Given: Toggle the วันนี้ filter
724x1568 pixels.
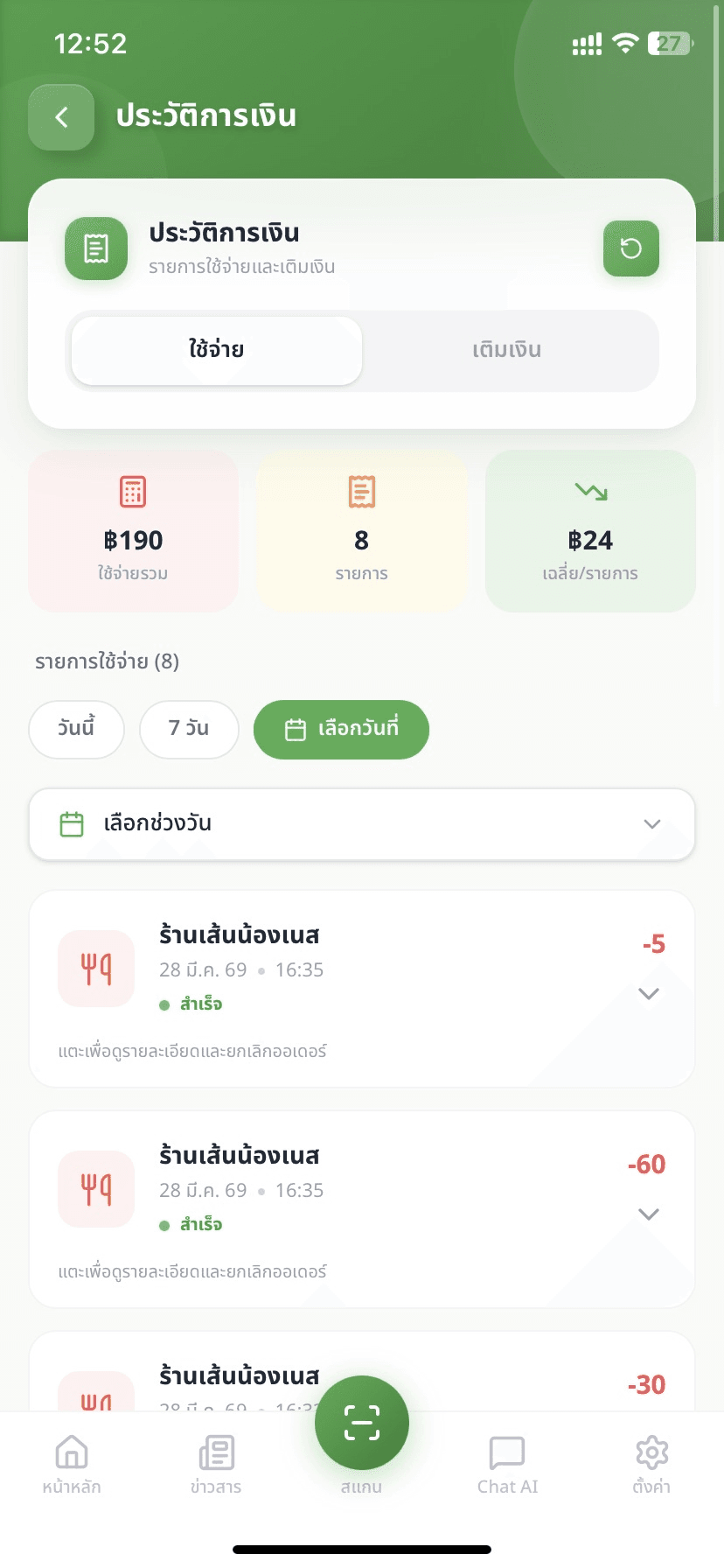Looking at the screenshot, I should 76,729.
